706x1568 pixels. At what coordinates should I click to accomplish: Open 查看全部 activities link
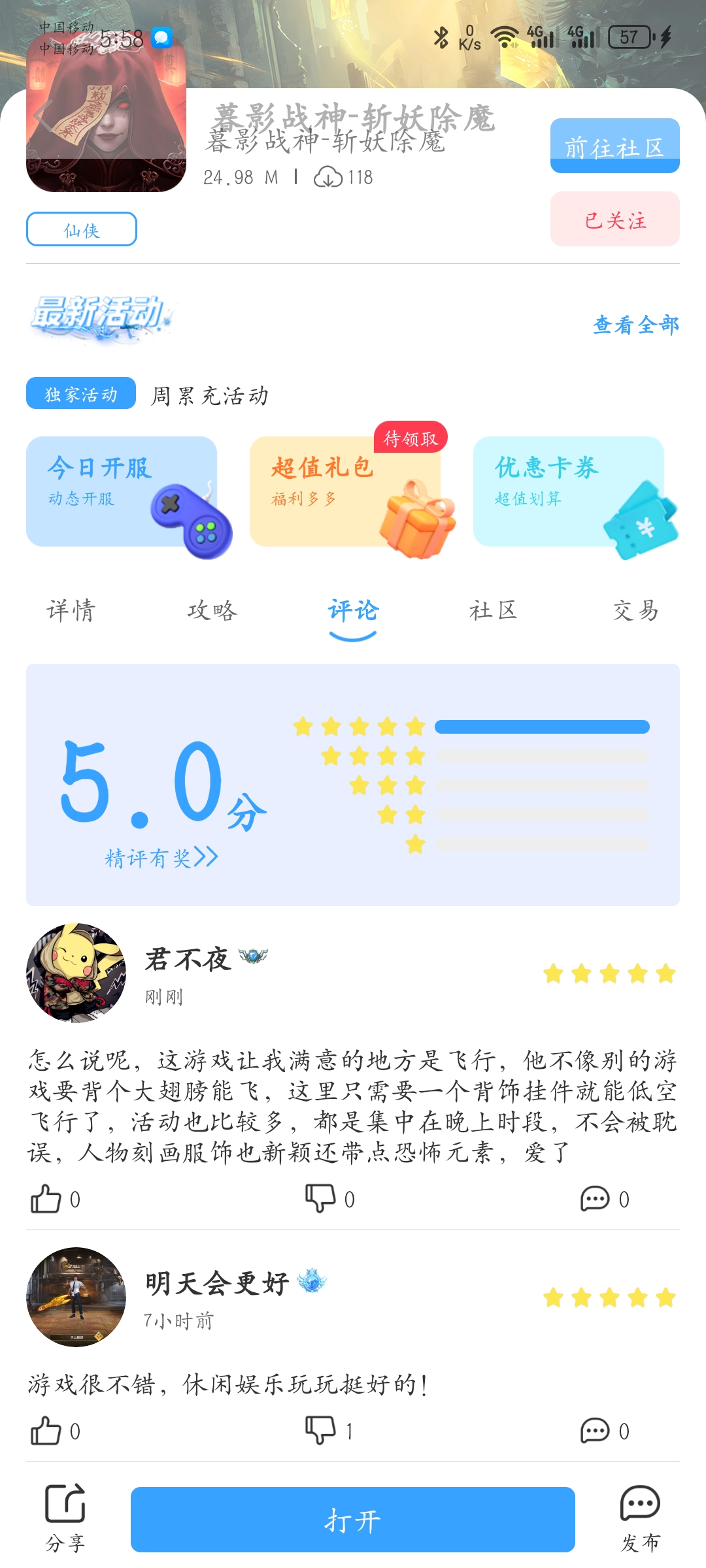pos(635,325)
